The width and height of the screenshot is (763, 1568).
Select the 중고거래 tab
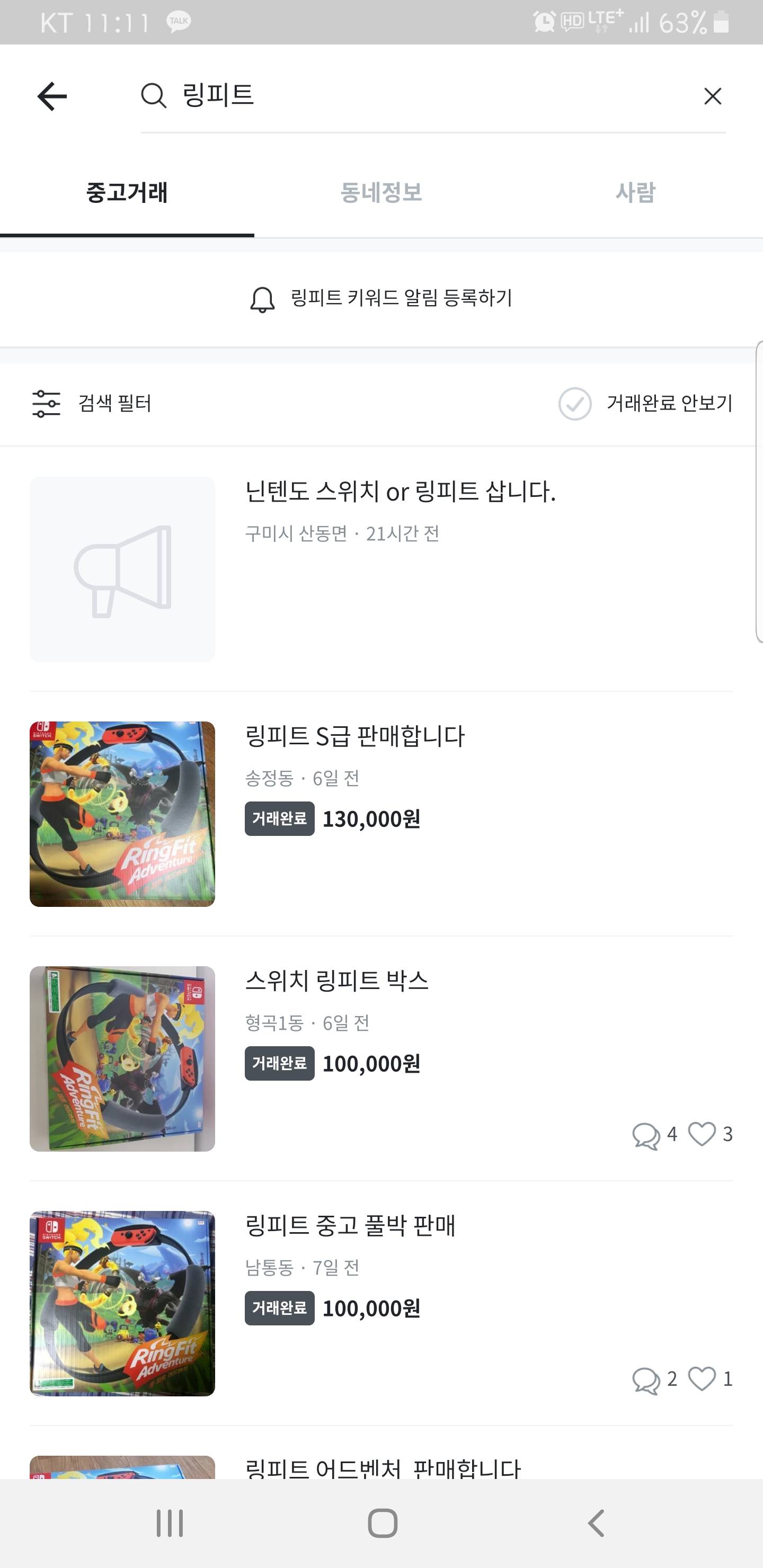[x=127, y=192]
